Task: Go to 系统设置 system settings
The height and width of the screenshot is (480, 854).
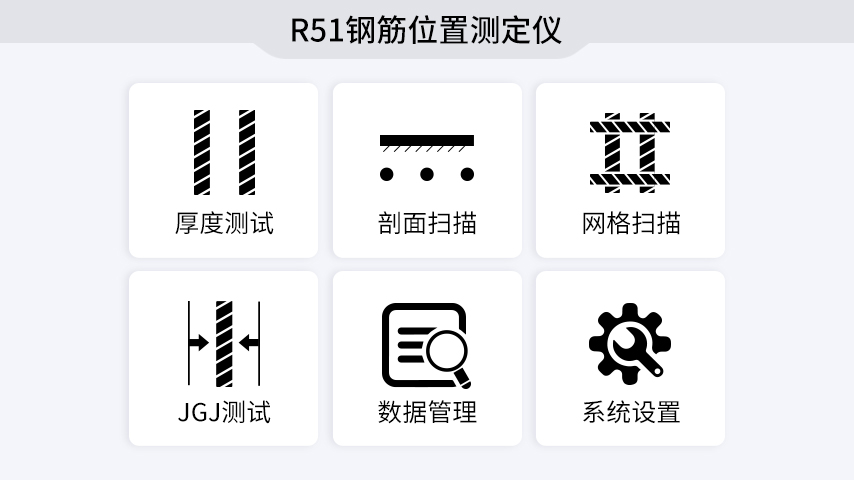Action: 630,358
